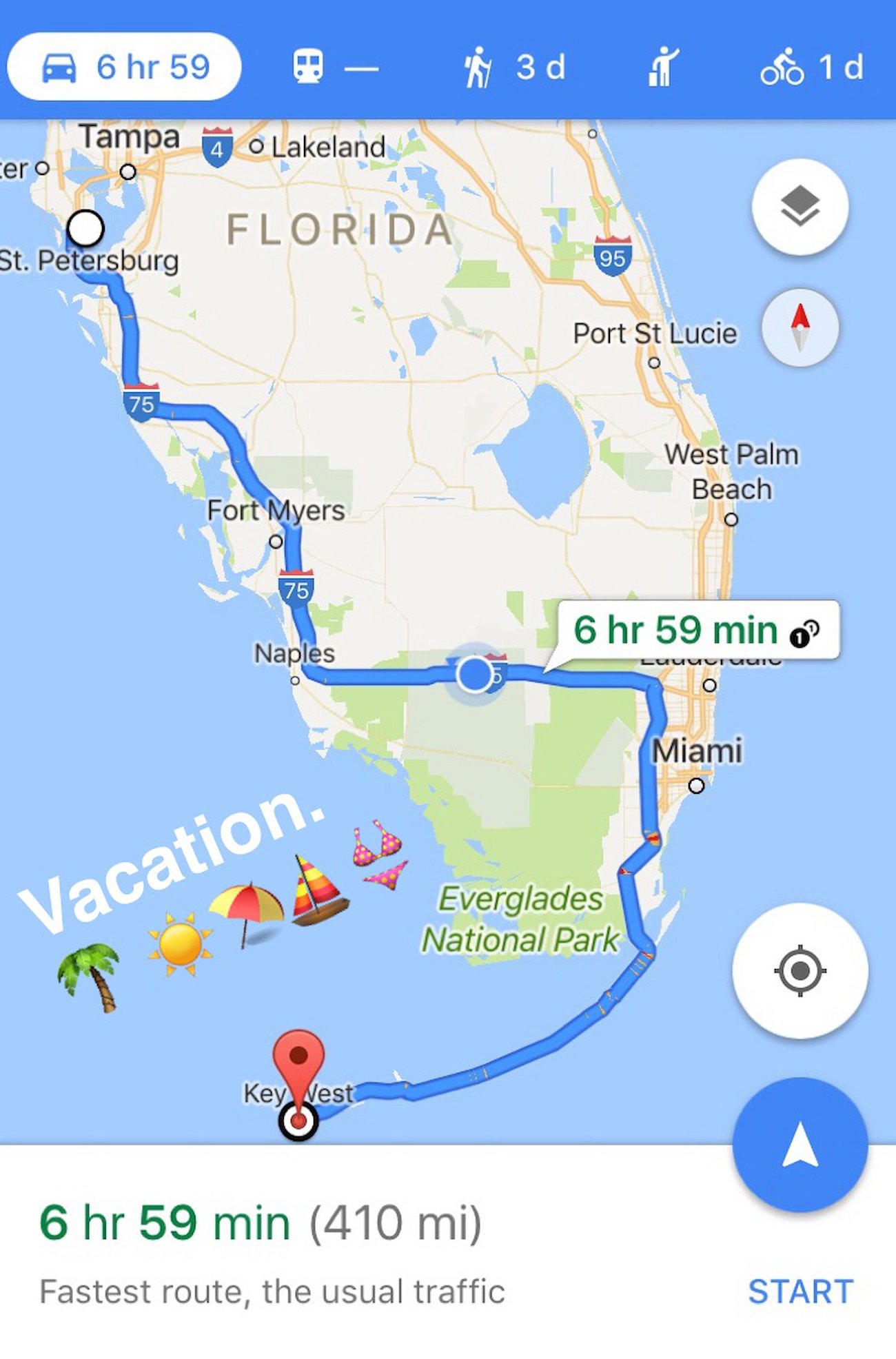Select the driving mode tab
The width and height of the screenshot is (896, 1359).
125,67
